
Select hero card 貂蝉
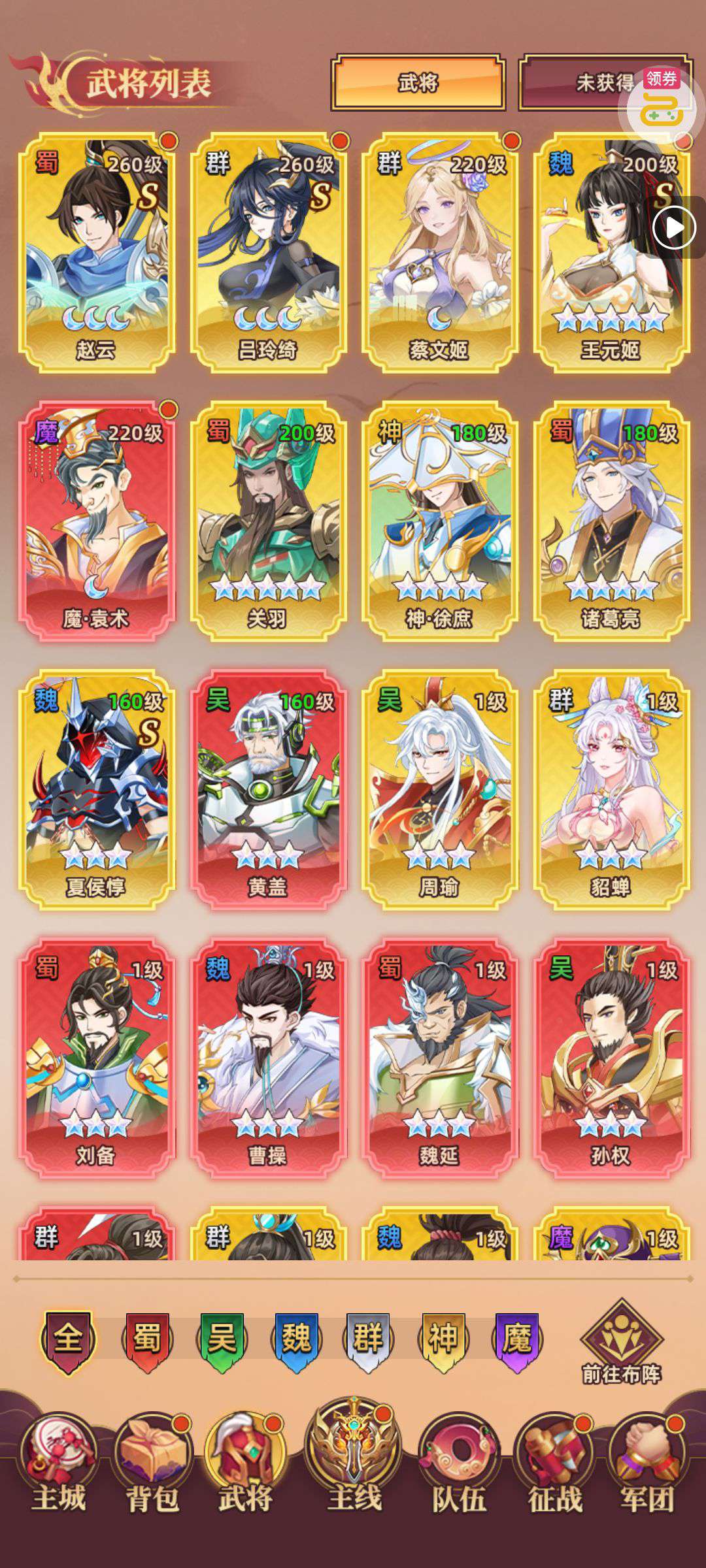pos(611,789)
